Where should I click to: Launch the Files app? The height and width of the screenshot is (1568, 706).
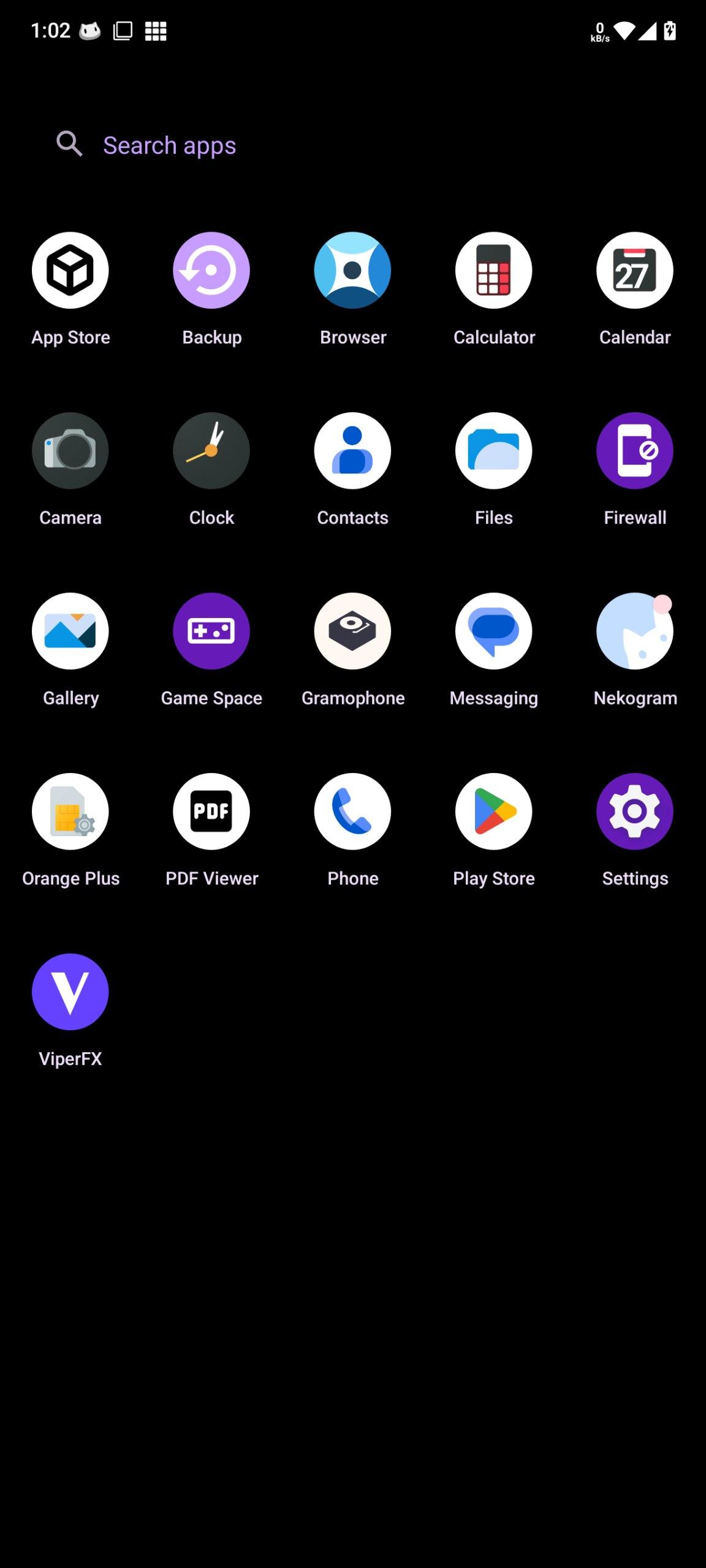(x=494, y=451)
